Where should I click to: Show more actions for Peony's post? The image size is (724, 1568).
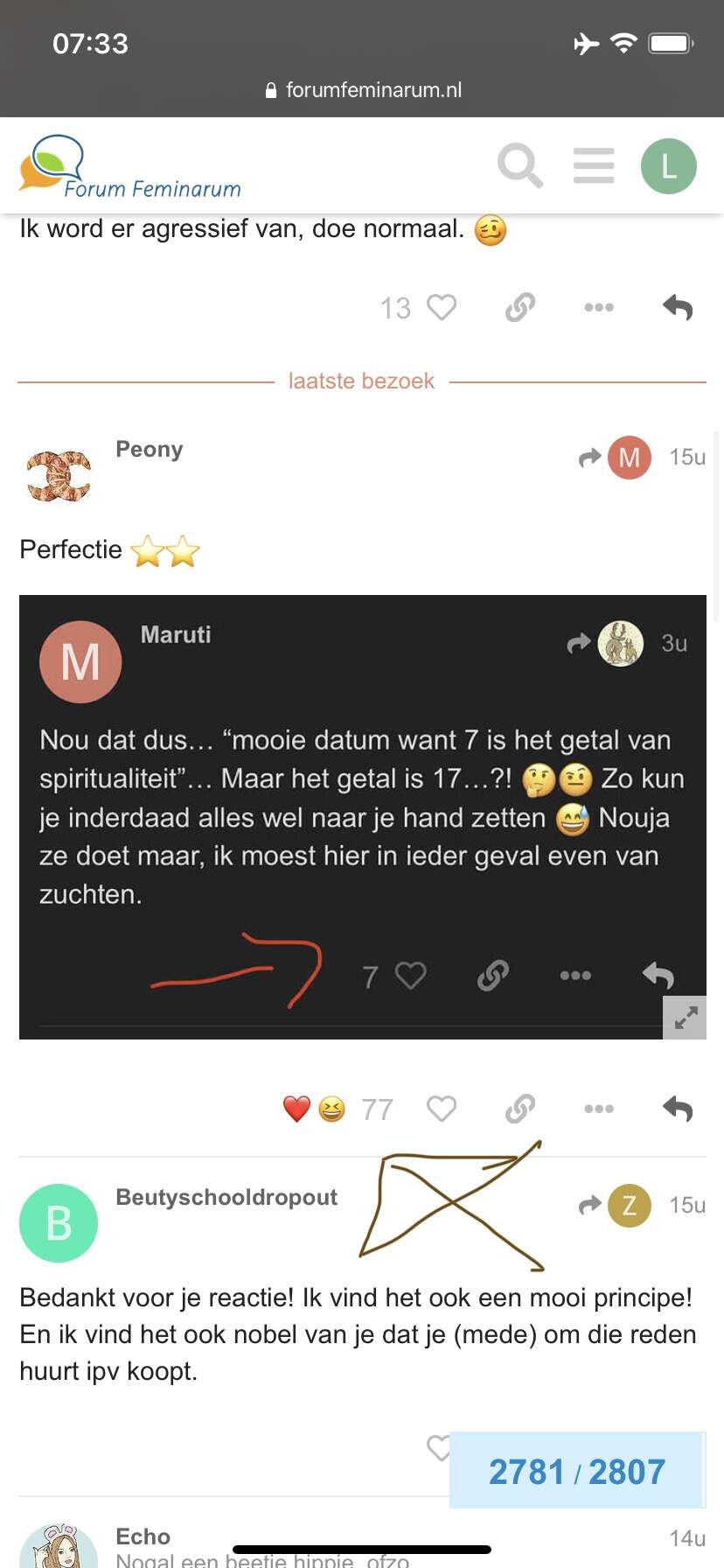click(599, 1109)
